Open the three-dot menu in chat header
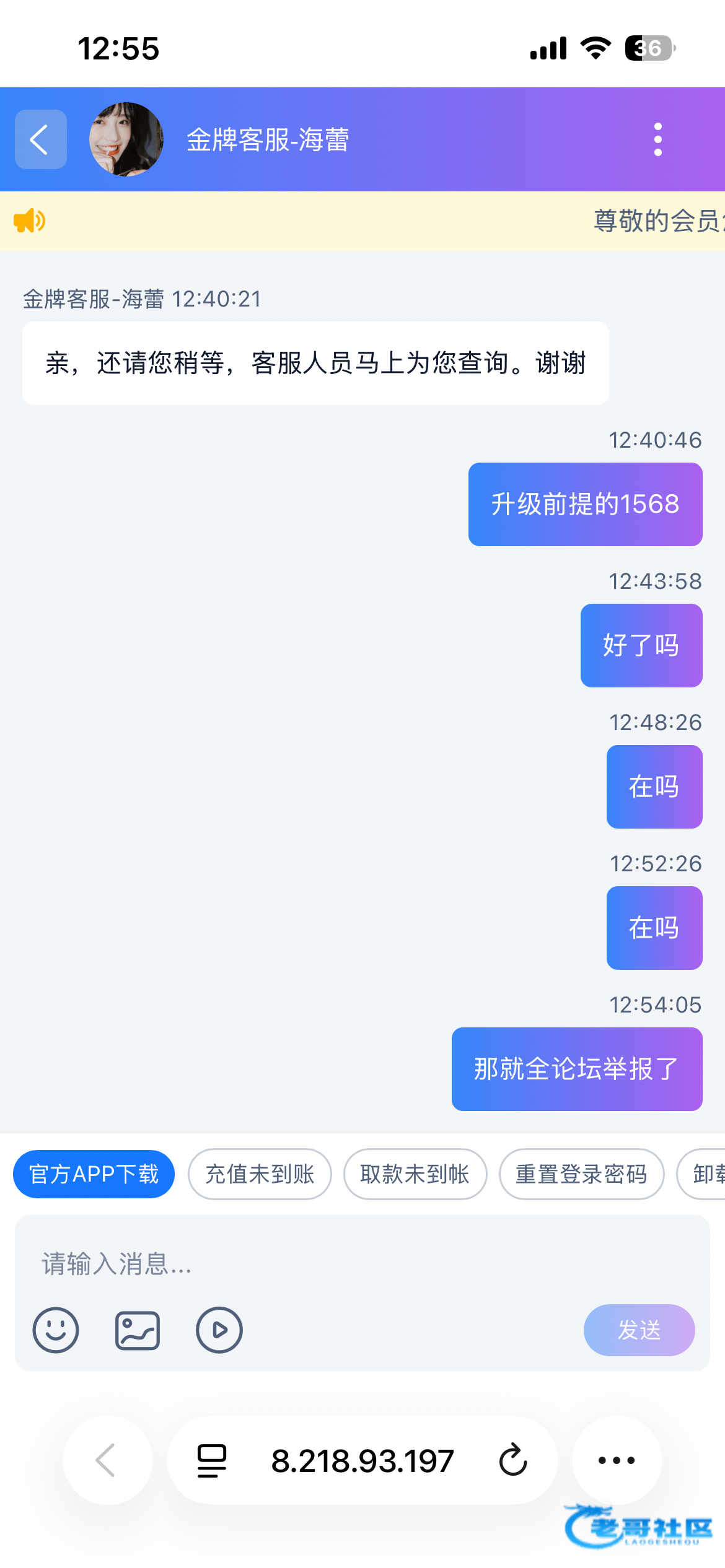The width and height of the screenshot is (725, 1568). (658, 139)
